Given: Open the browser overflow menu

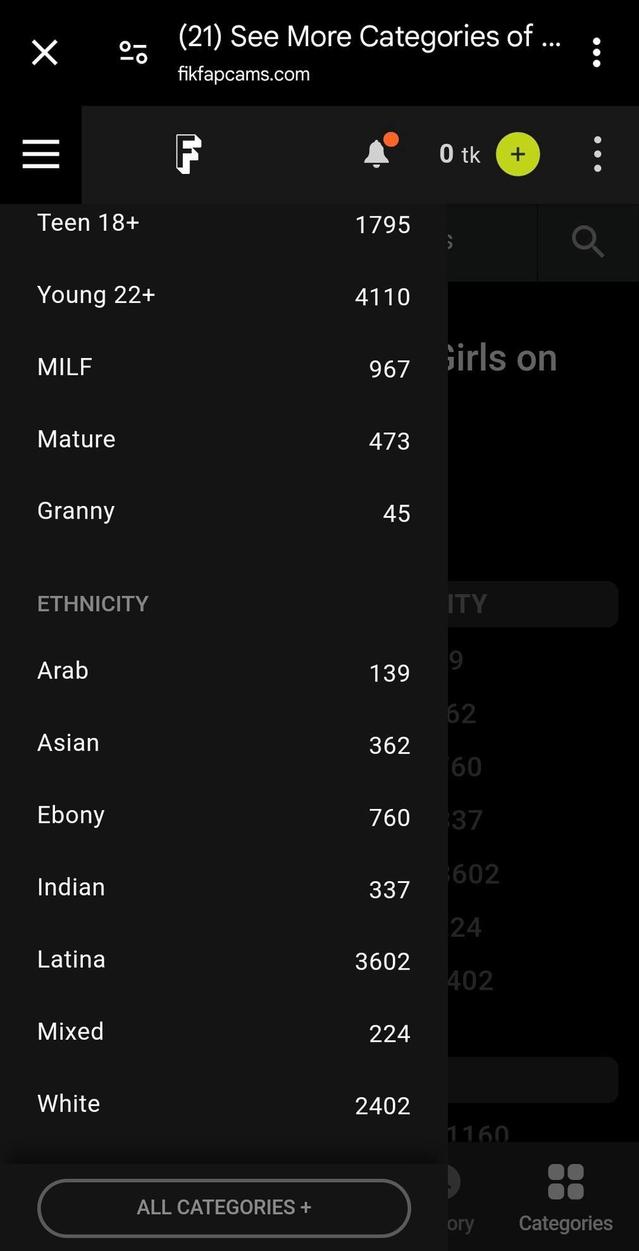Looking at the screenshot, I should (x=596, y=52).
